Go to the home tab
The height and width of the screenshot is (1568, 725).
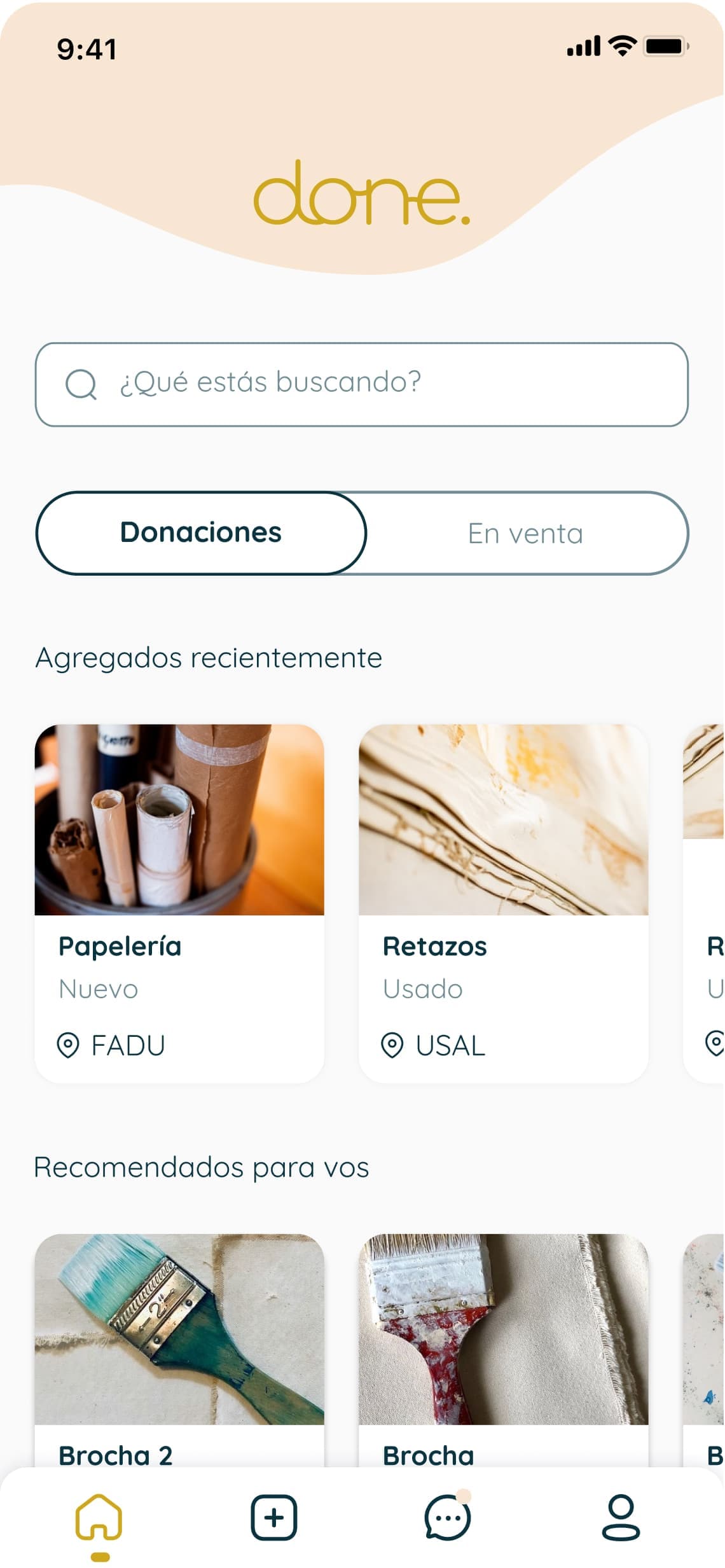[99, 1518]
